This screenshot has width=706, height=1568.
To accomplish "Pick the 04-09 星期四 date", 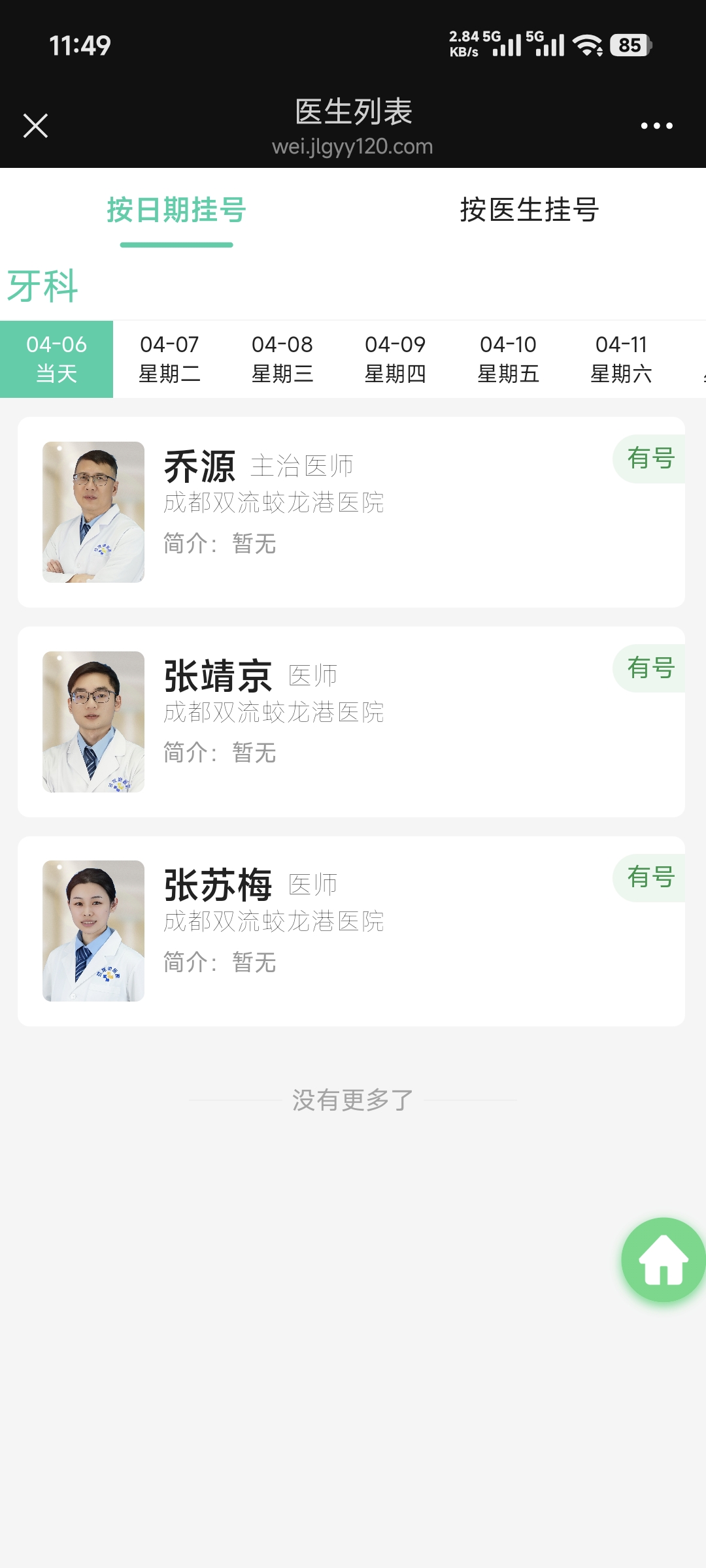I will click(x=395, y=359).
